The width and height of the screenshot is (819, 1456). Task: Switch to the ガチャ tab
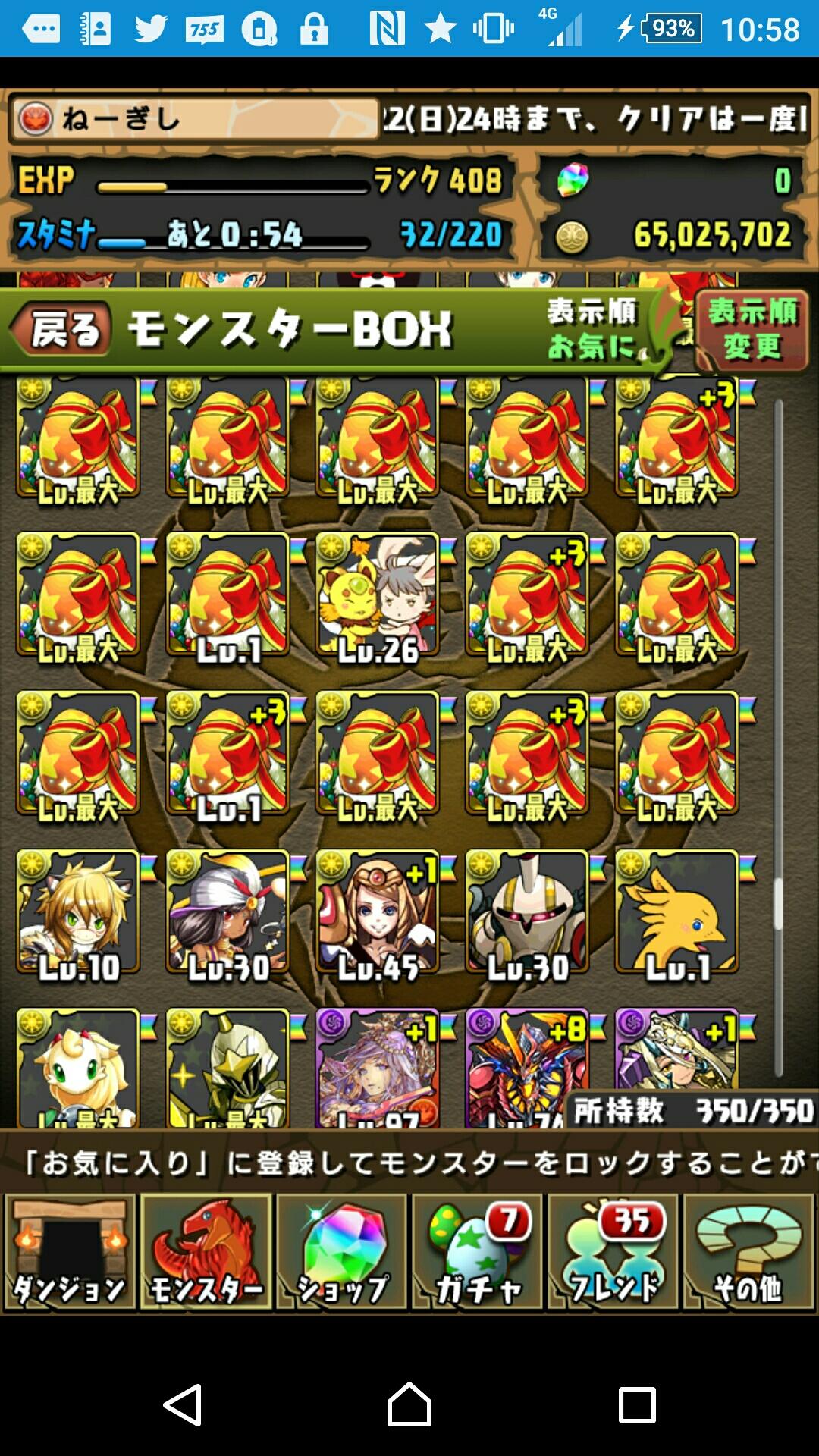click(x=478, y=1253)
